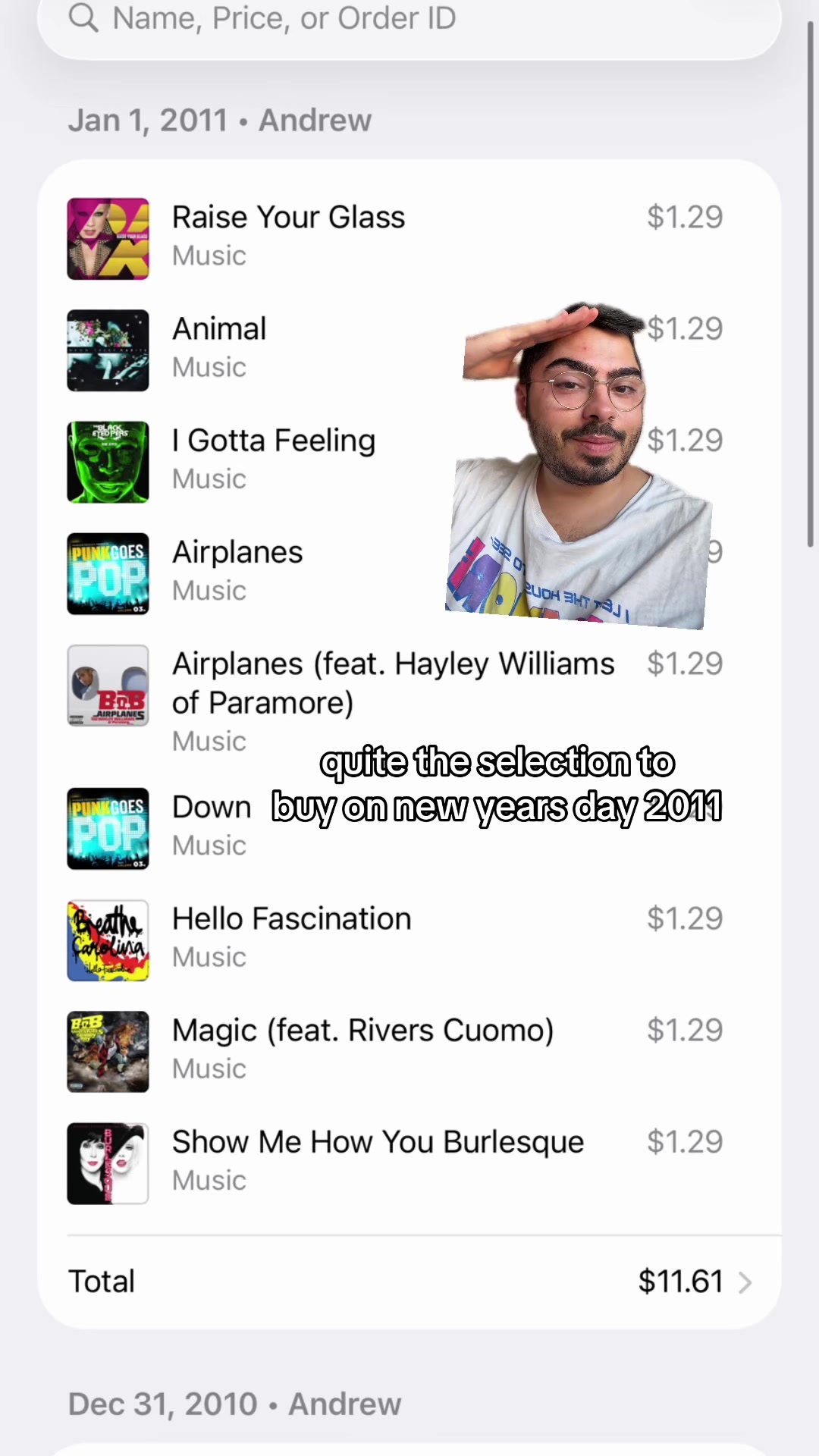Image resolution: width=819 pixels, height=1456 pixels.
Task: Open the $11.61 Total receipt details
Action: pyautogui.click(x=409, y=1282)
